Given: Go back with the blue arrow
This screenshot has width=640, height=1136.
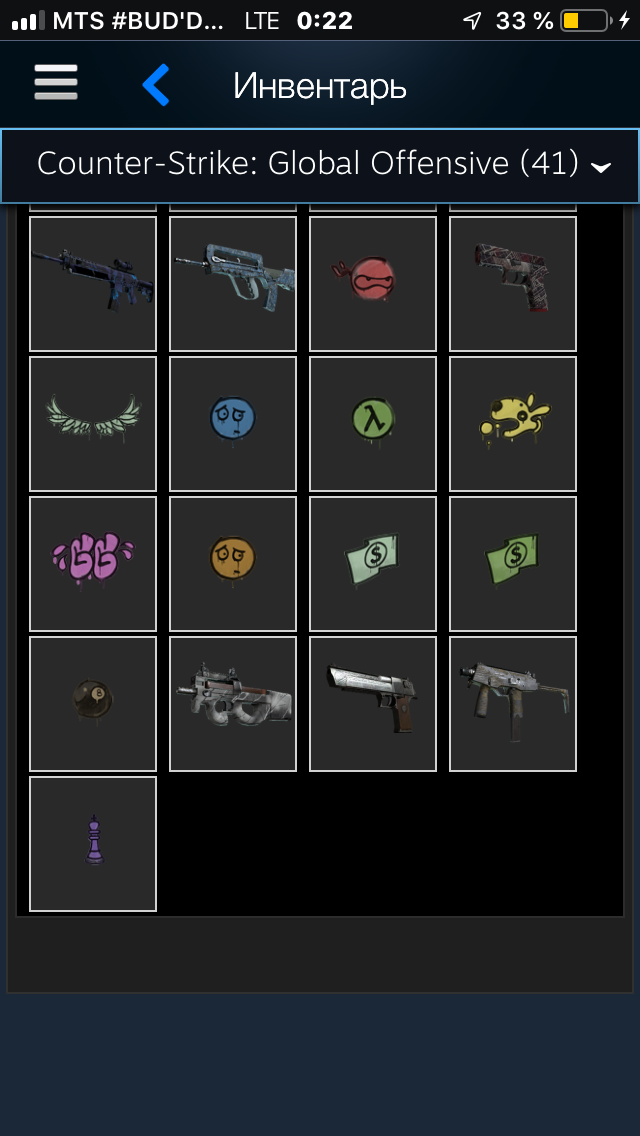Looking at the screenshot, I should click(156, 85).
